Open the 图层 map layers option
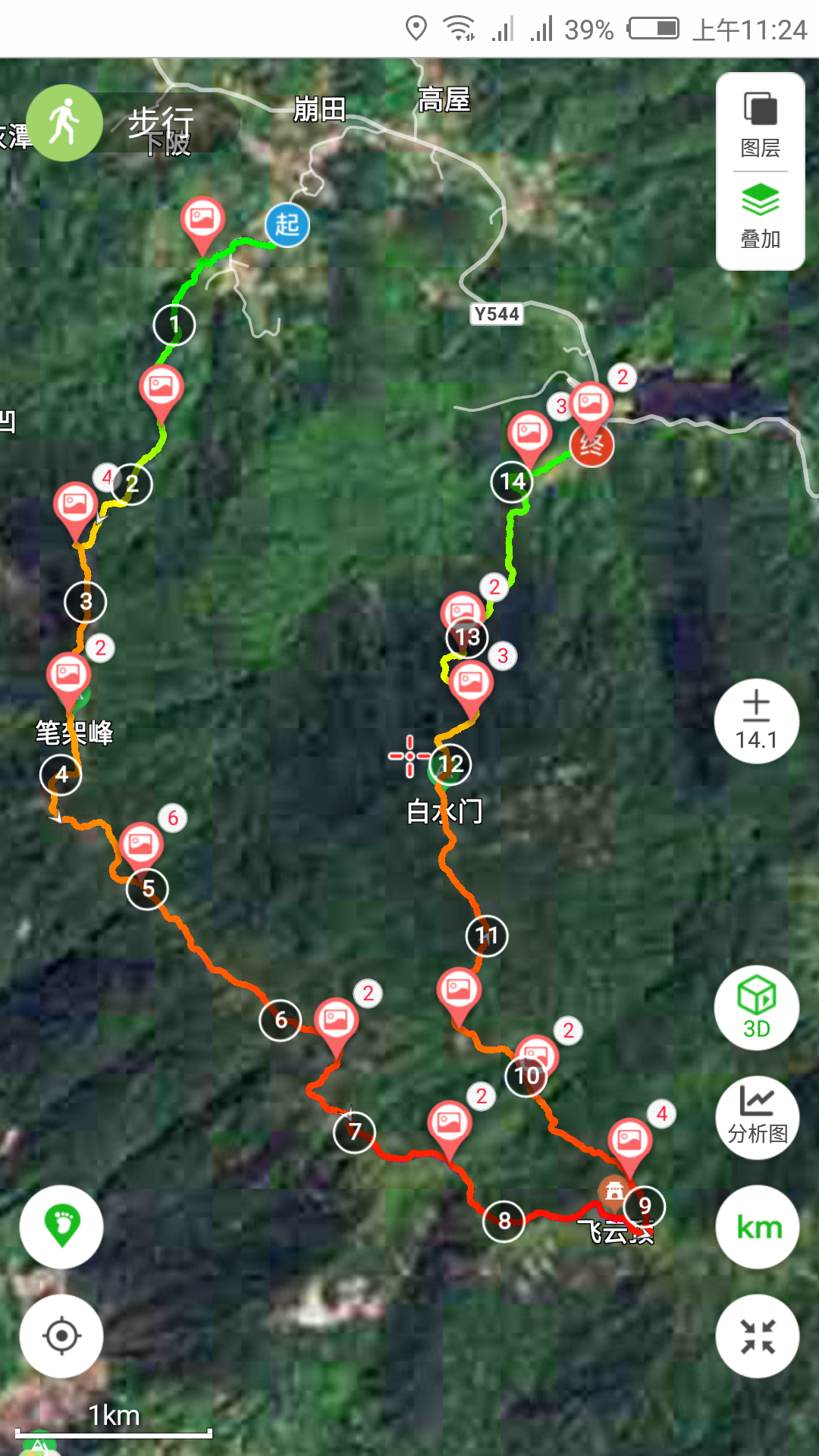This screenshot has width=819, height=1456. 760,123
